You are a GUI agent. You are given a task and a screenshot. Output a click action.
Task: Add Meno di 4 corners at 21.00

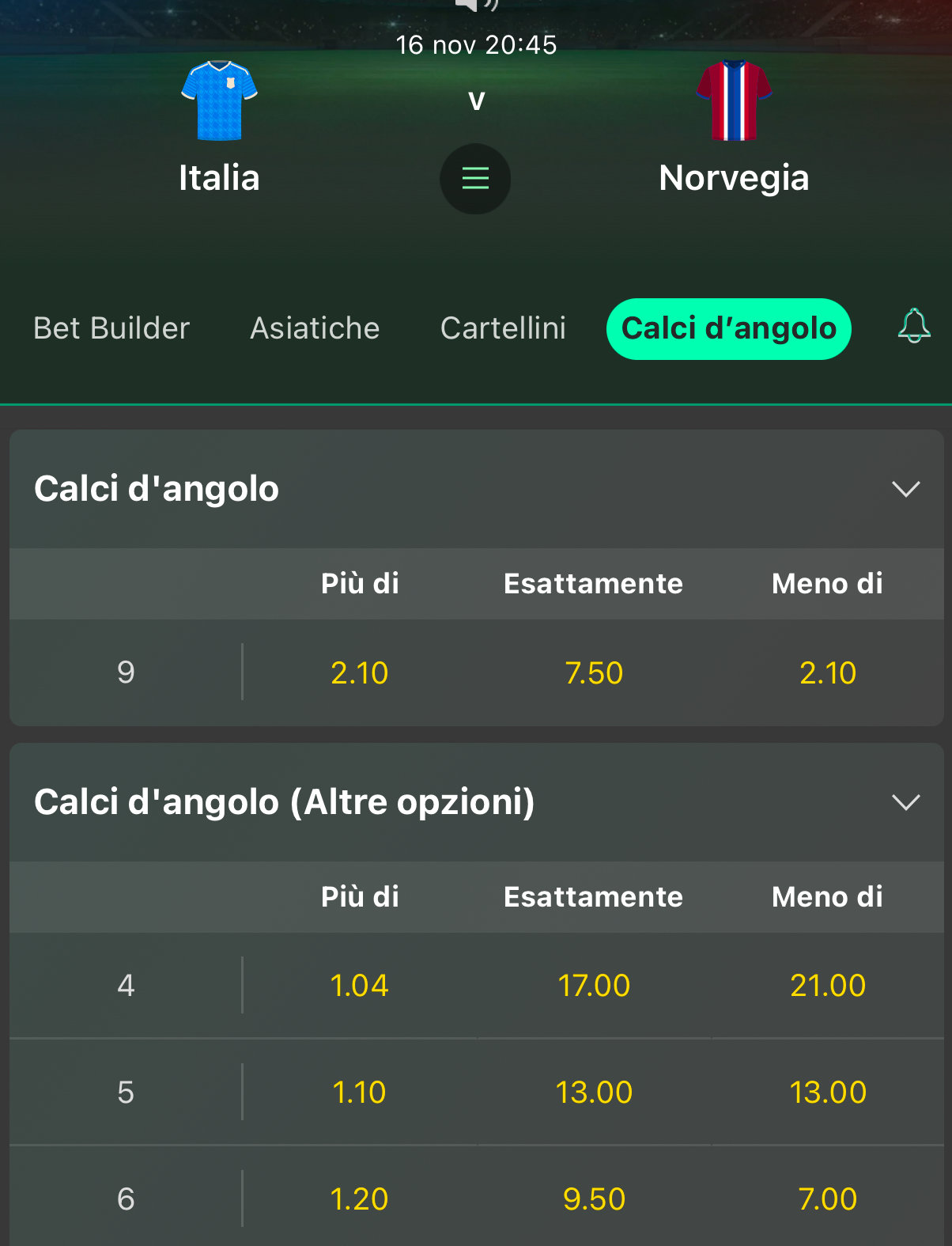[x=828, y=986]
